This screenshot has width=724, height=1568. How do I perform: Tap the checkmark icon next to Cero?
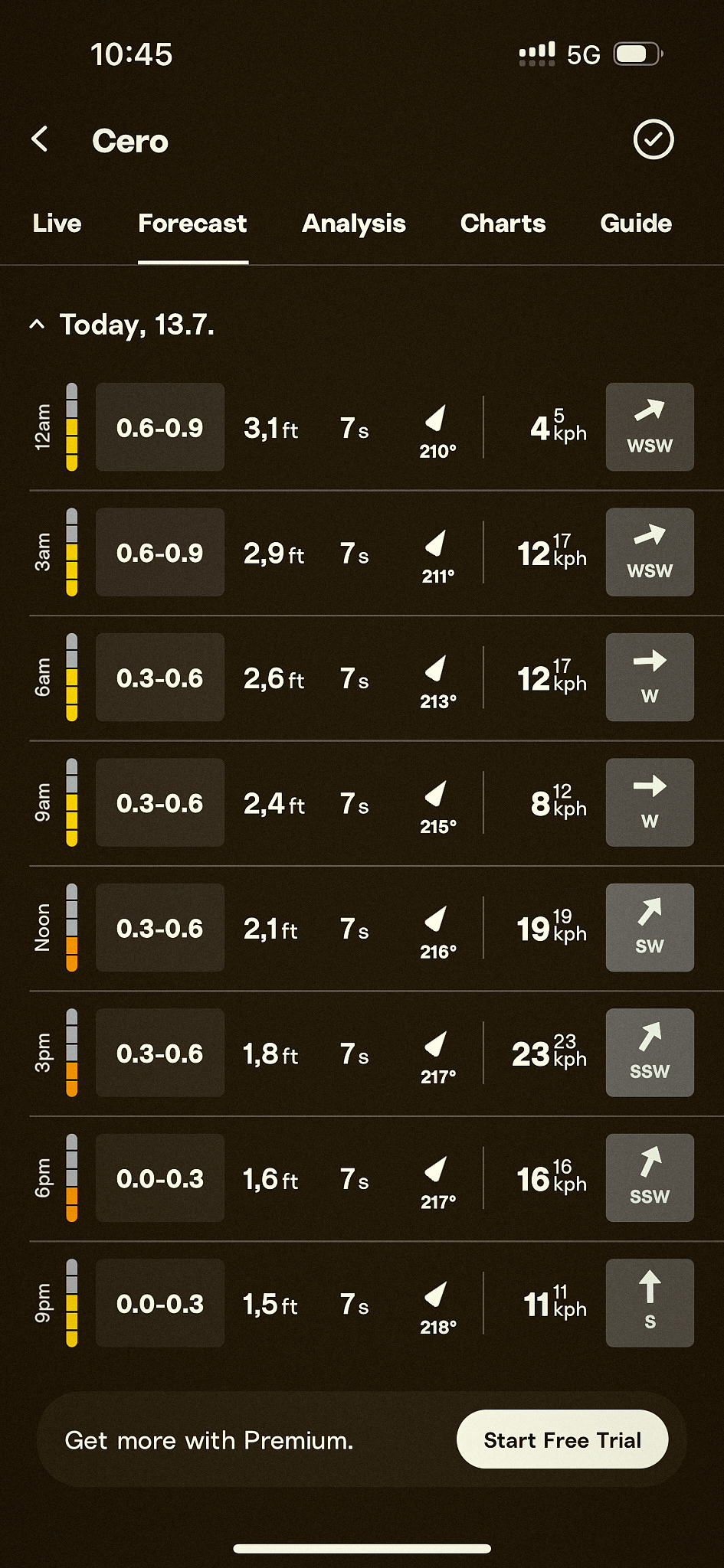coord(653,139)
